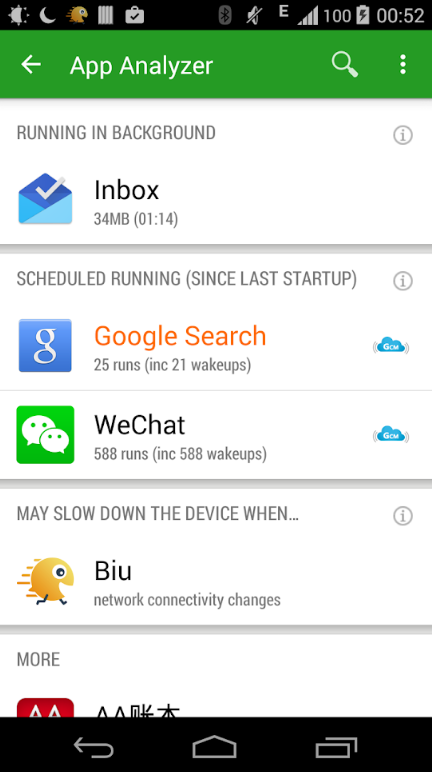
Task: Open the recent apps button
Action: tap(336, 747)
